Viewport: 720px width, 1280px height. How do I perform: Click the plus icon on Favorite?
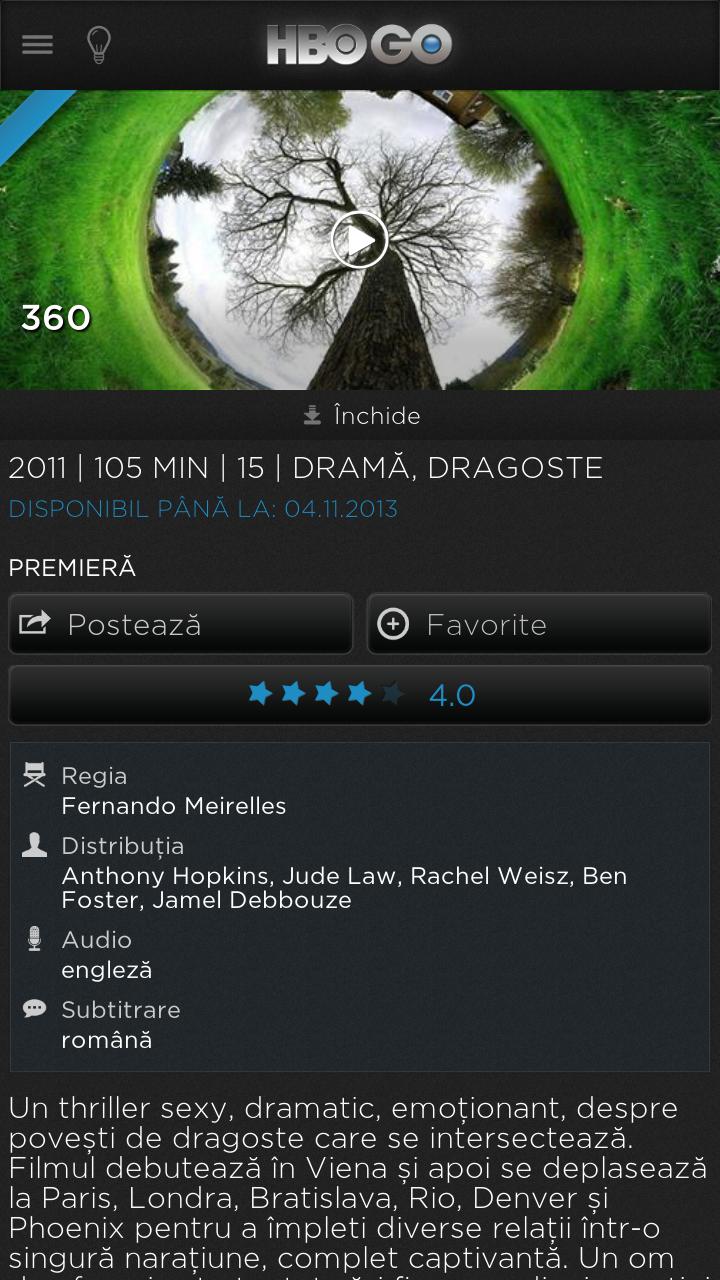392,623
